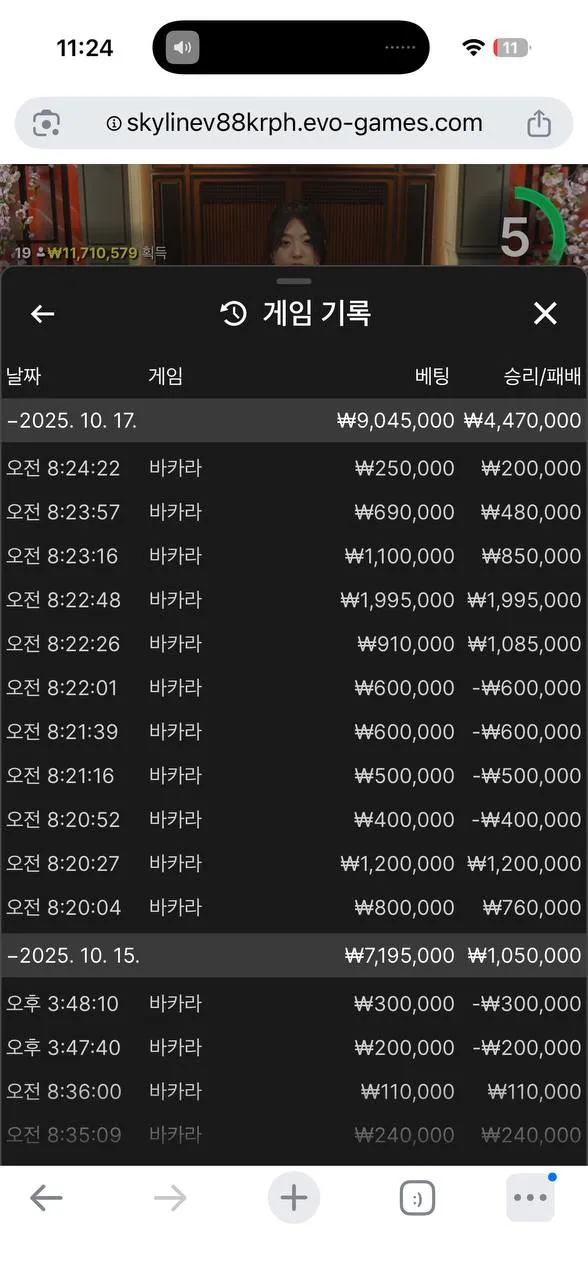Tap the browser address bar

point(294,123)
